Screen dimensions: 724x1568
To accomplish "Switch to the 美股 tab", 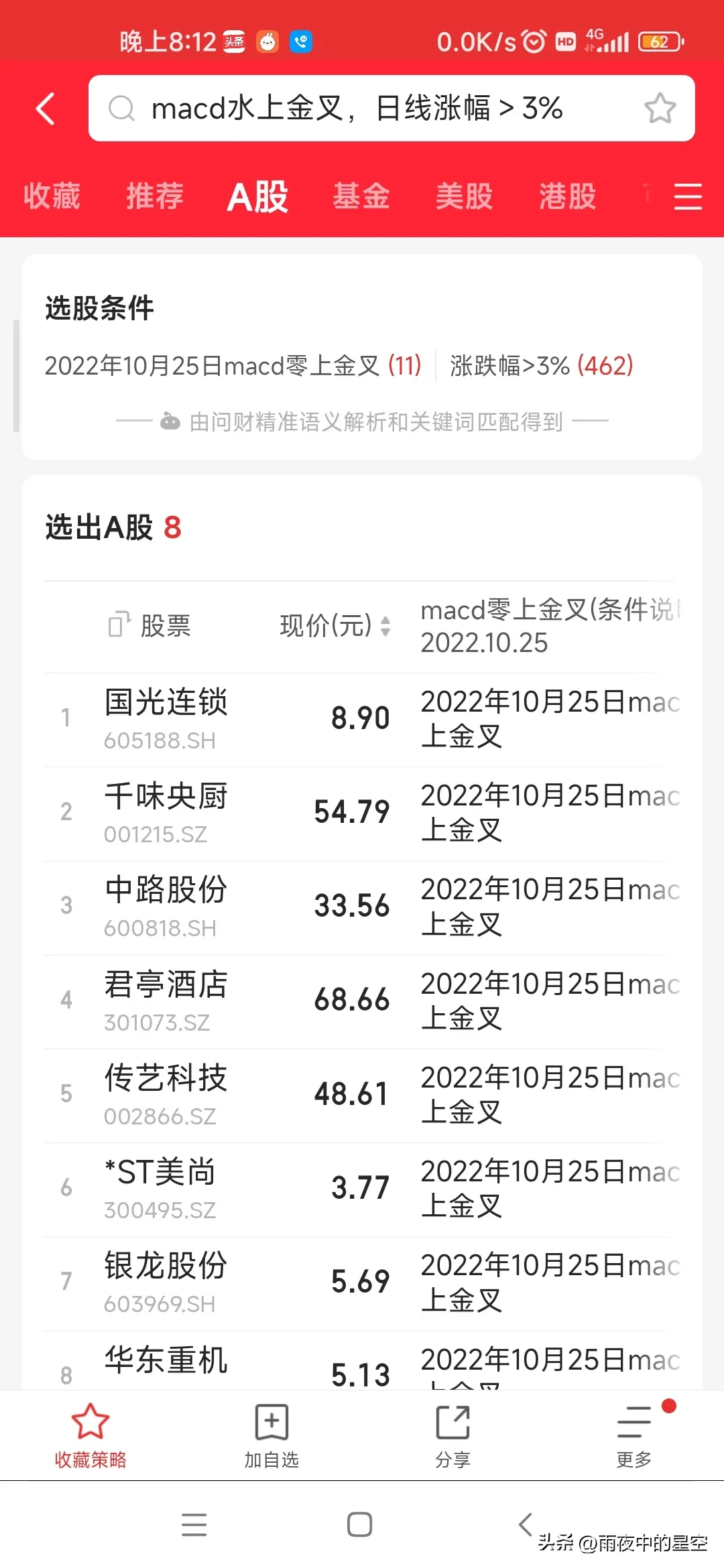I will (x=464, y=196).
